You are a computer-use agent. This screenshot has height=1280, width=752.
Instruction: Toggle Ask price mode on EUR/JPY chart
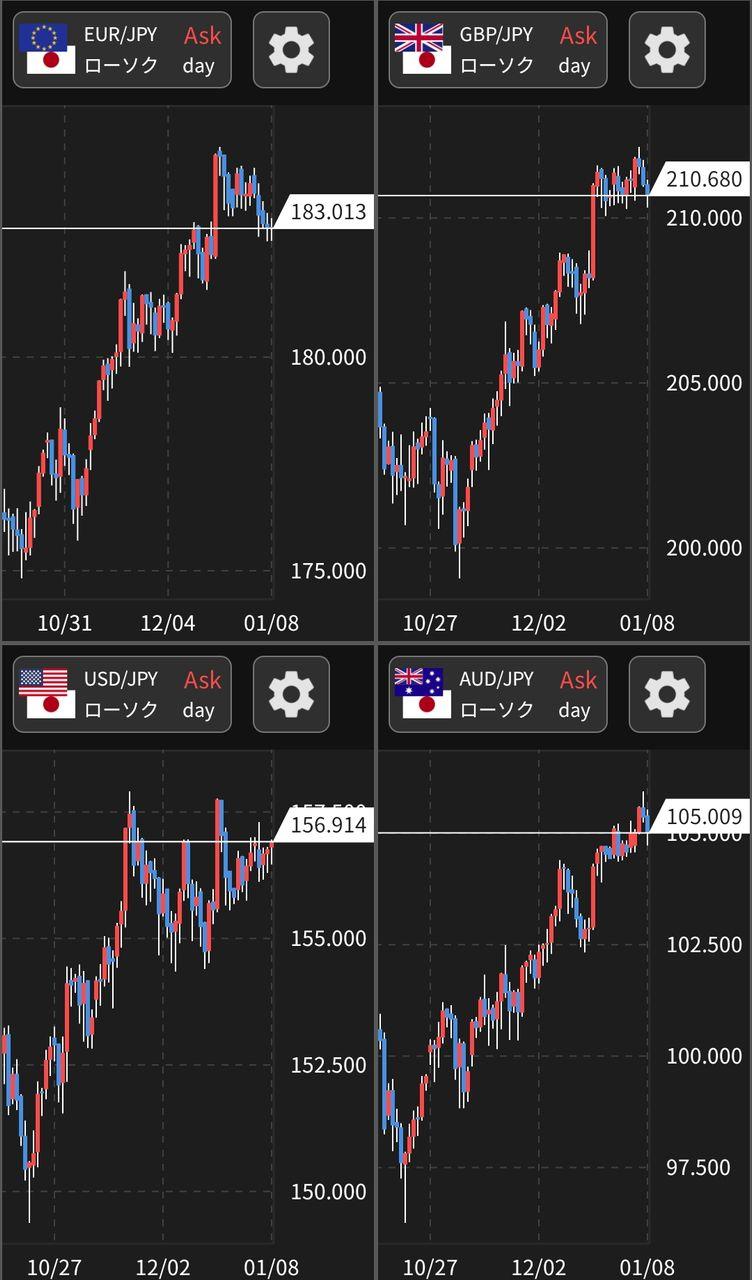tap(201, 35)
